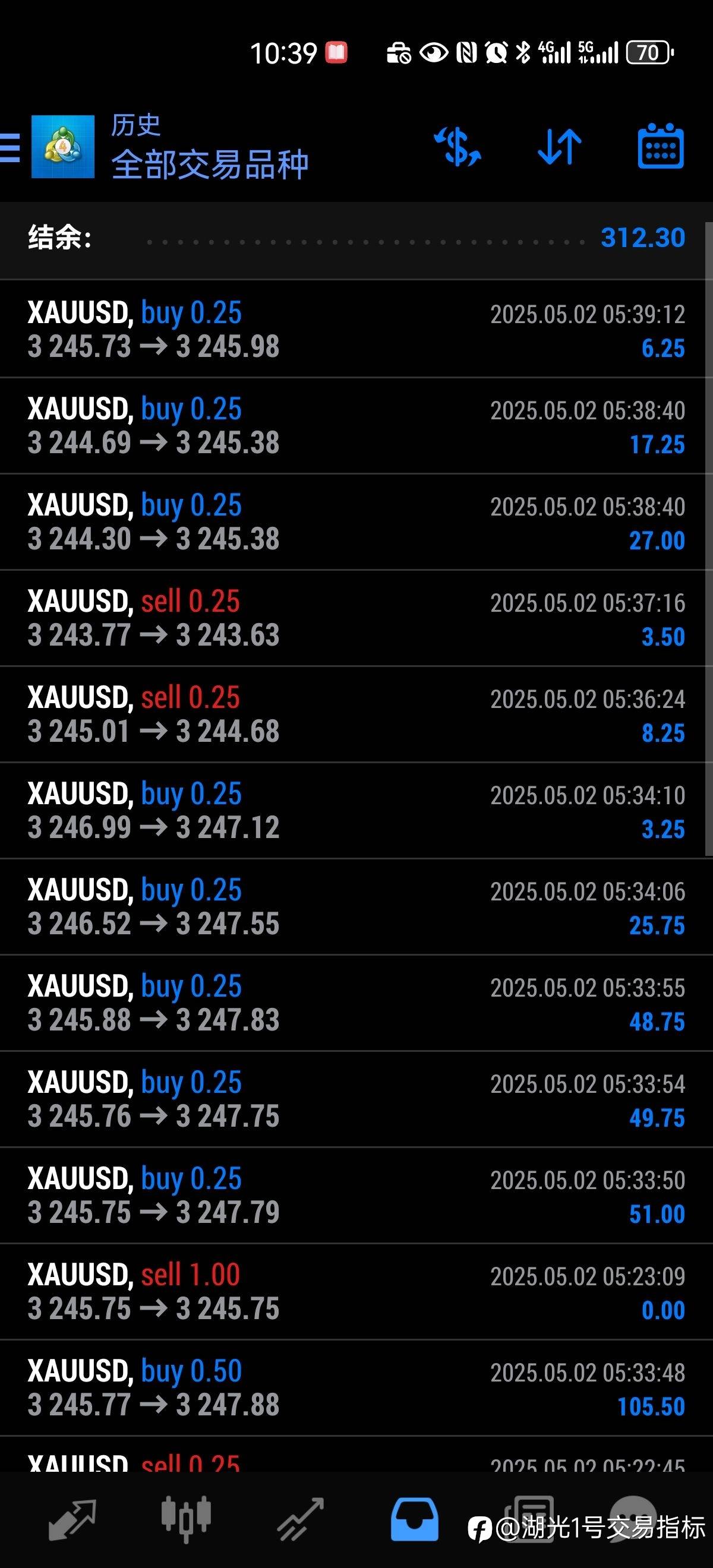Open the XAUUSD buy 0.50 trade
This screenshot has width=713, height=1568.
[356, 1387]
